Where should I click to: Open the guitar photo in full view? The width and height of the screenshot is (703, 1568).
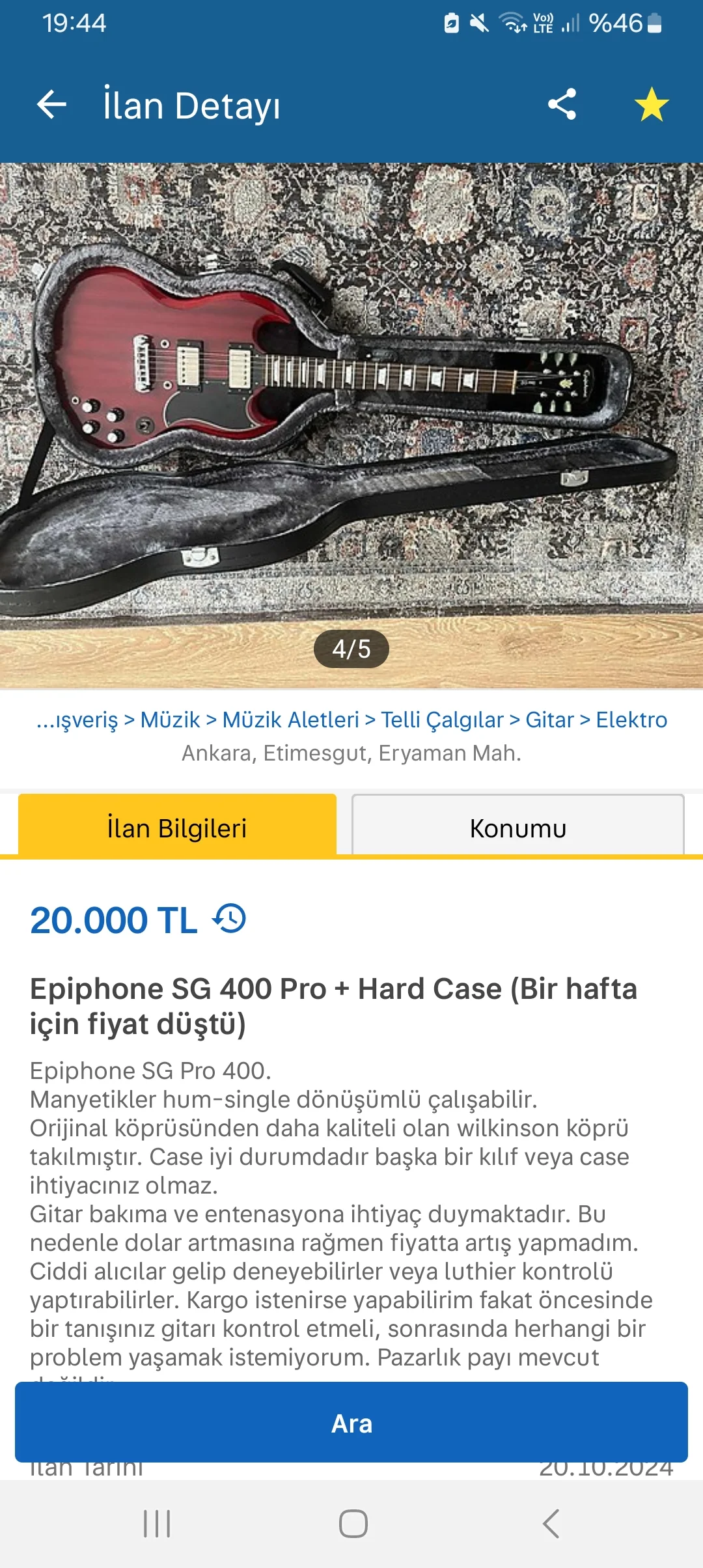pos(351,423)
